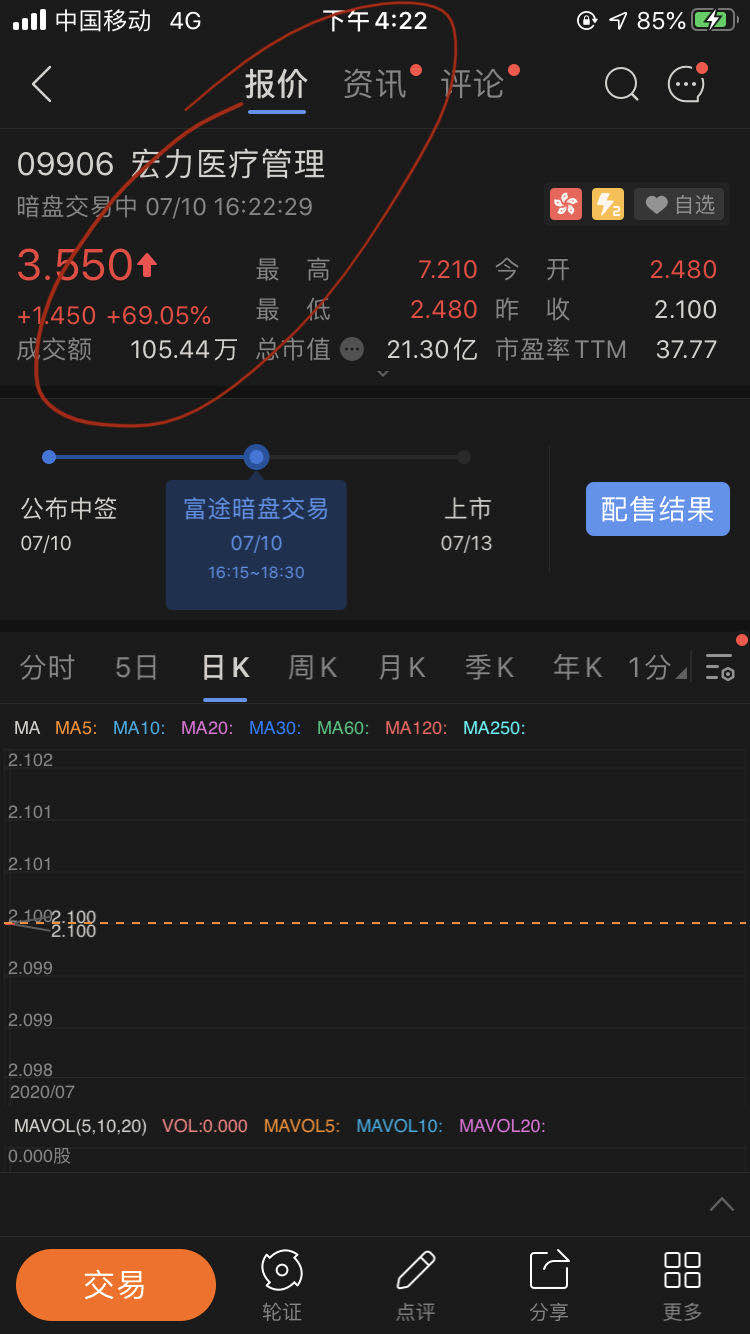This screenshot has width=750, height=1334.
Task: View the 配售结果 allotment results
Action: click(657, 510)
